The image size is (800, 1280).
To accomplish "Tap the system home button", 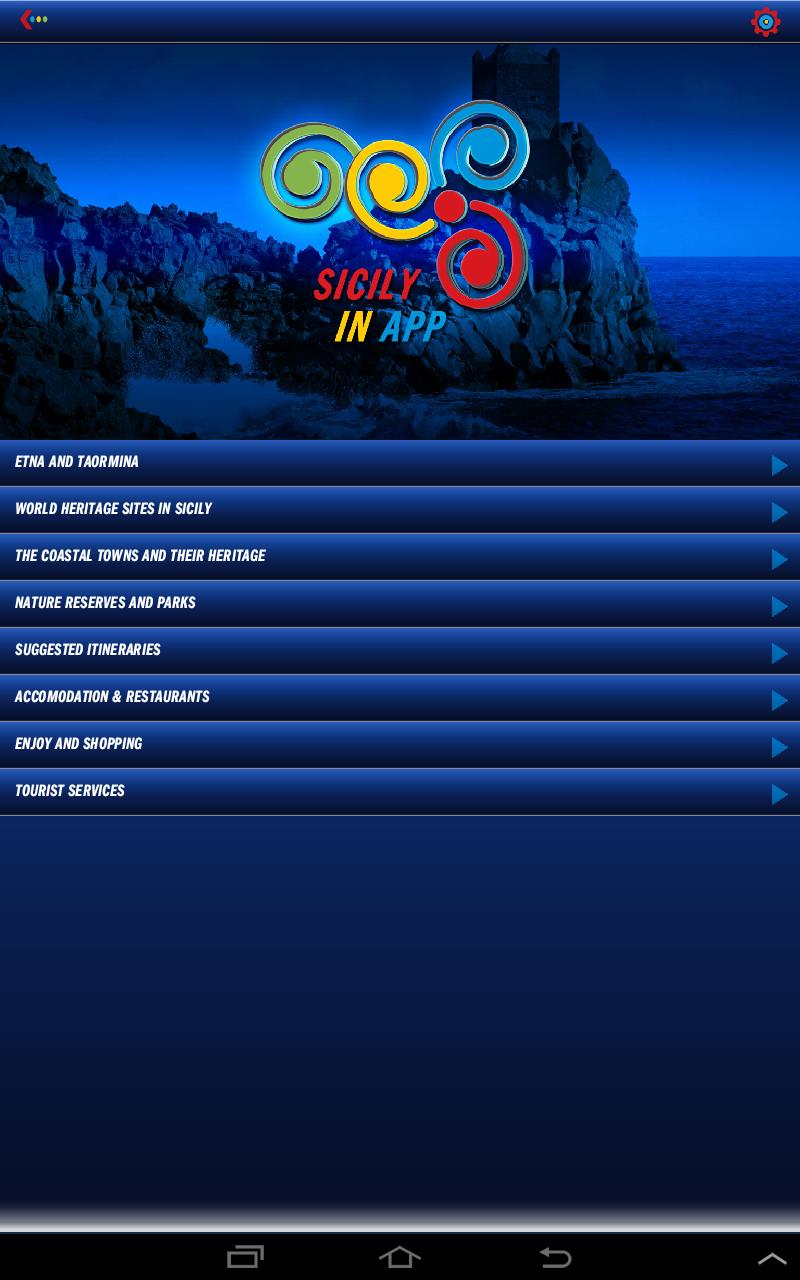I will tap(400, 1257).
